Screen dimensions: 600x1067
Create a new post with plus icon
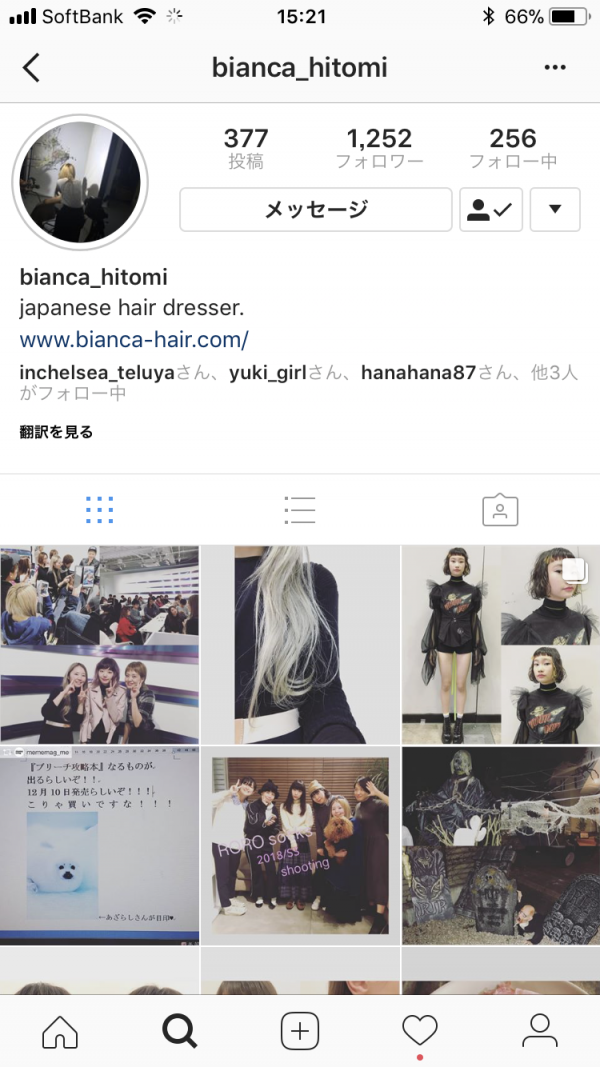[300, 1032]
